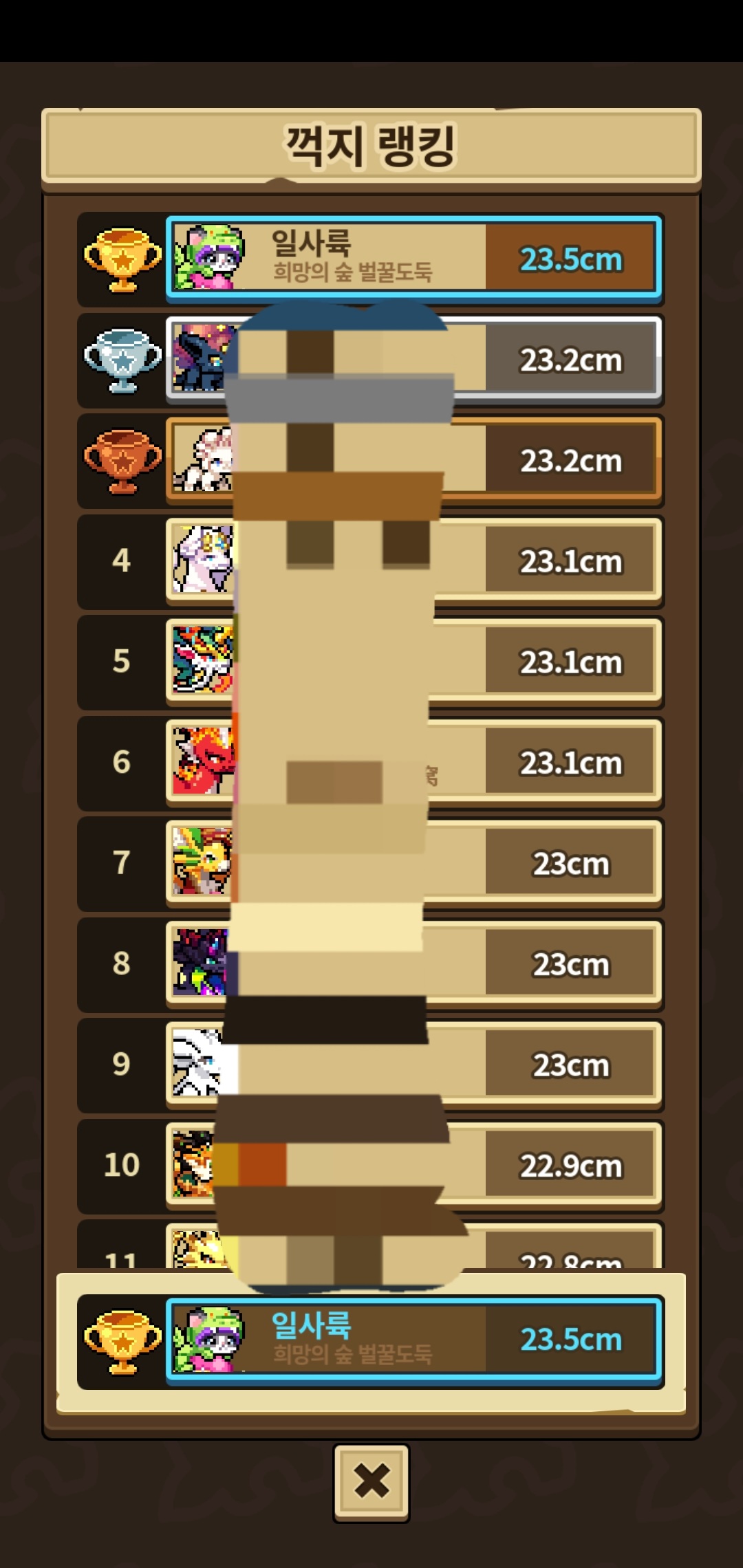Open the rank 10 22.9cm entry

click(570, 1165)
